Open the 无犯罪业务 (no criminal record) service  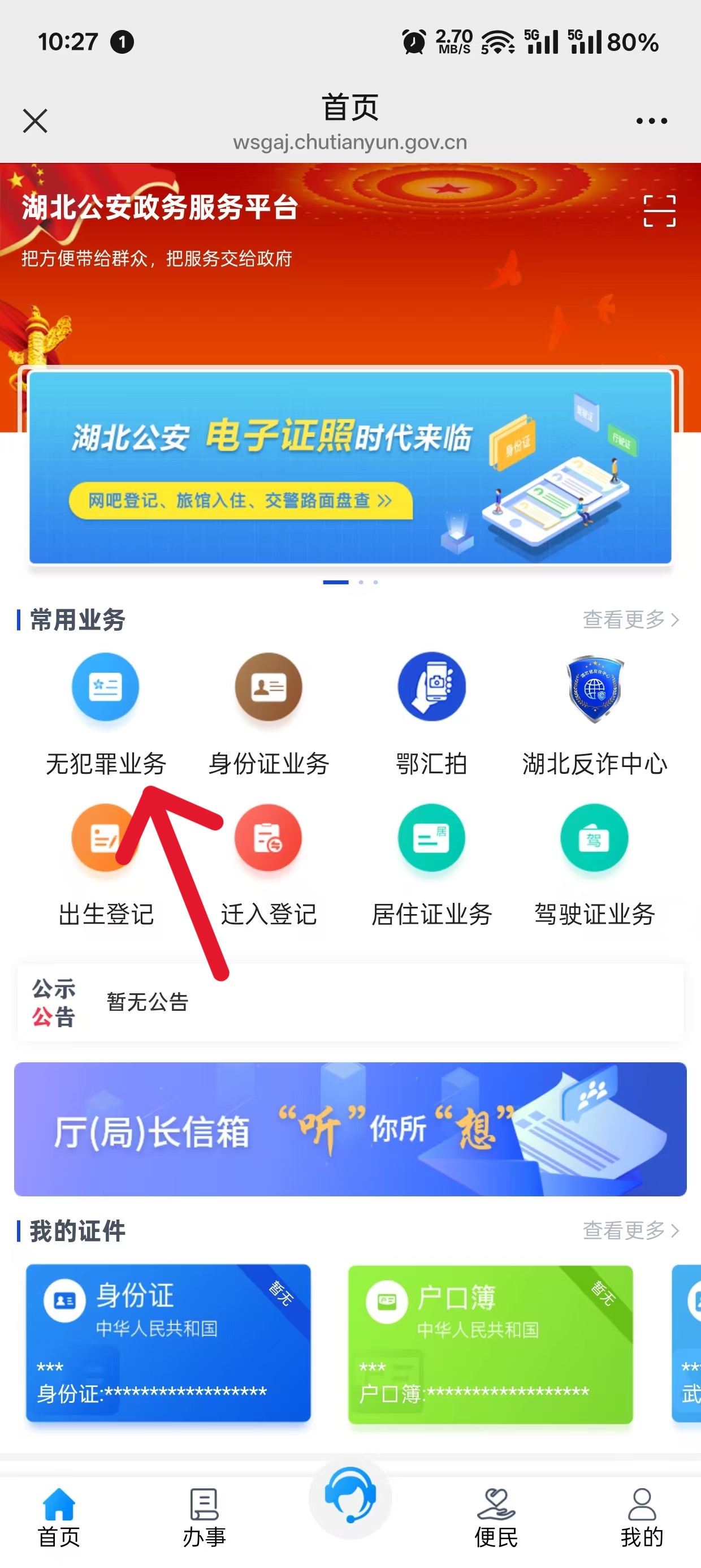click(105, 687)
